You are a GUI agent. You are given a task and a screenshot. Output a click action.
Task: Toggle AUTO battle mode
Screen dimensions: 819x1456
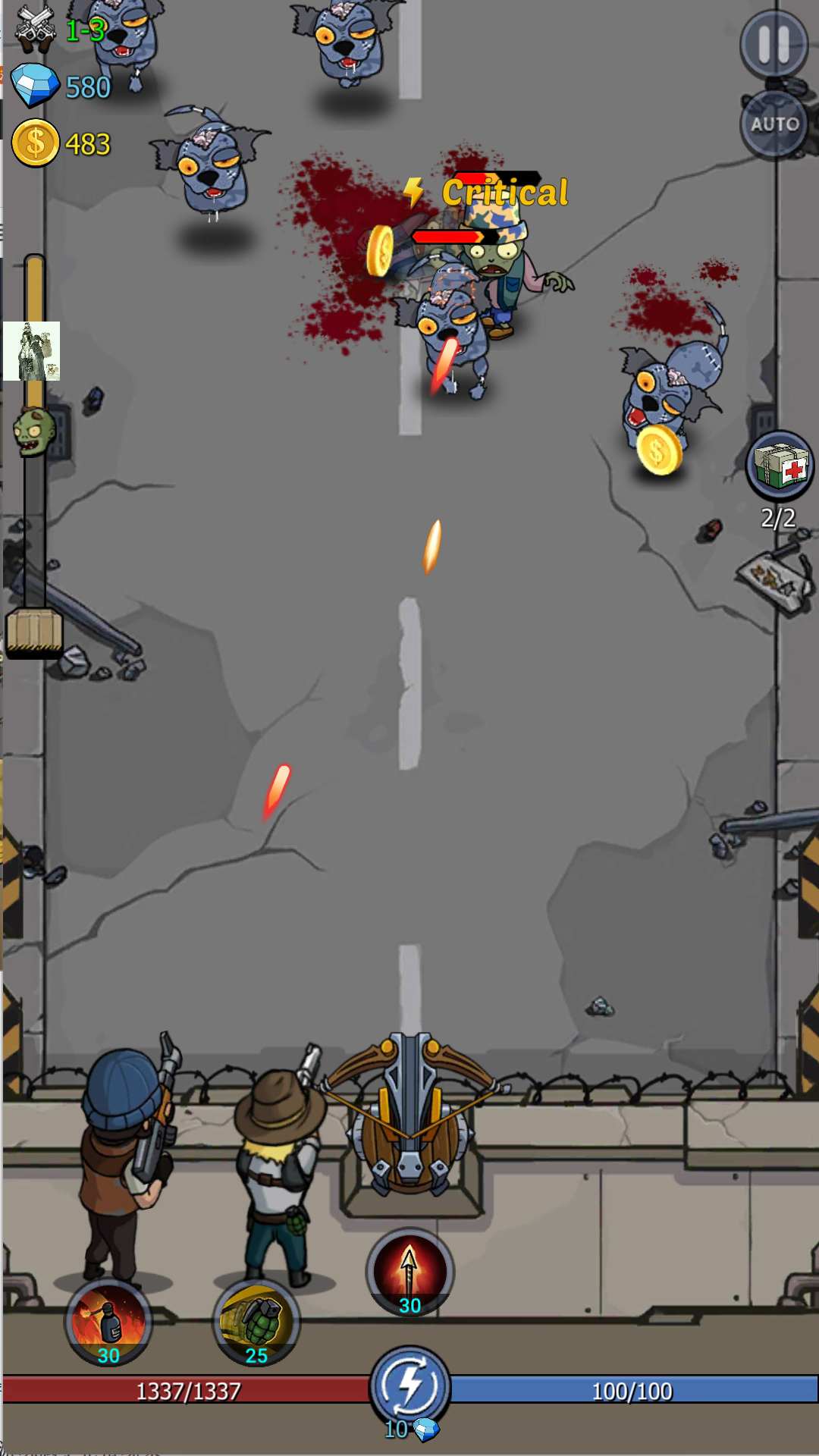[774, 124]
